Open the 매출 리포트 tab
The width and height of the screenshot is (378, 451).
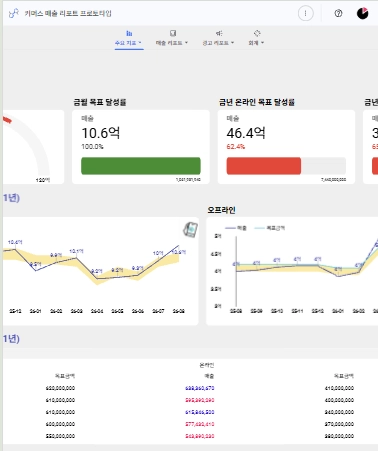pyautogui.click(x=172, y=38)
